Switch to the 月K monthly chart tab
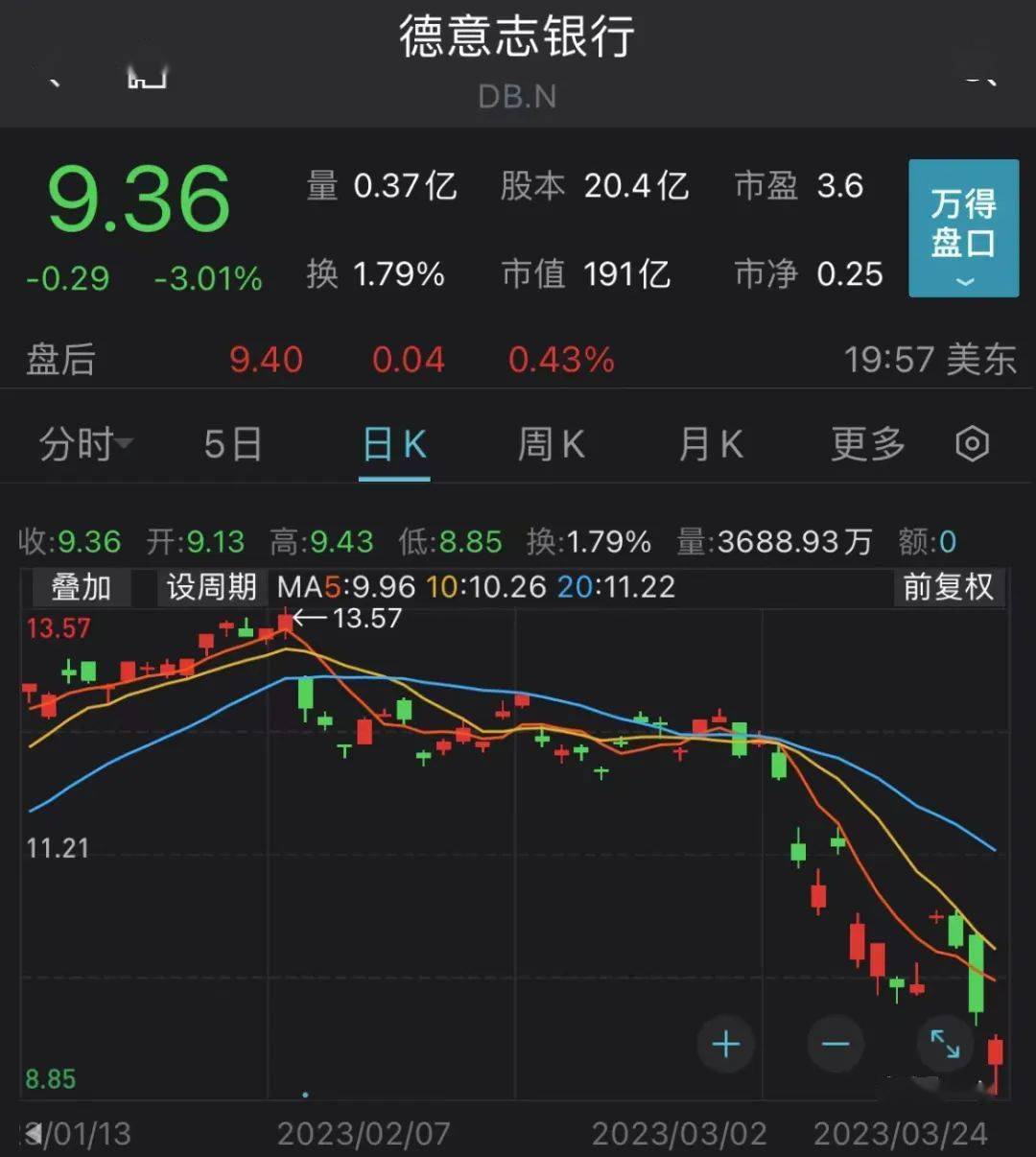Image resolution: width=1036 pixels, height=1157 pixels. pos(710,443)
